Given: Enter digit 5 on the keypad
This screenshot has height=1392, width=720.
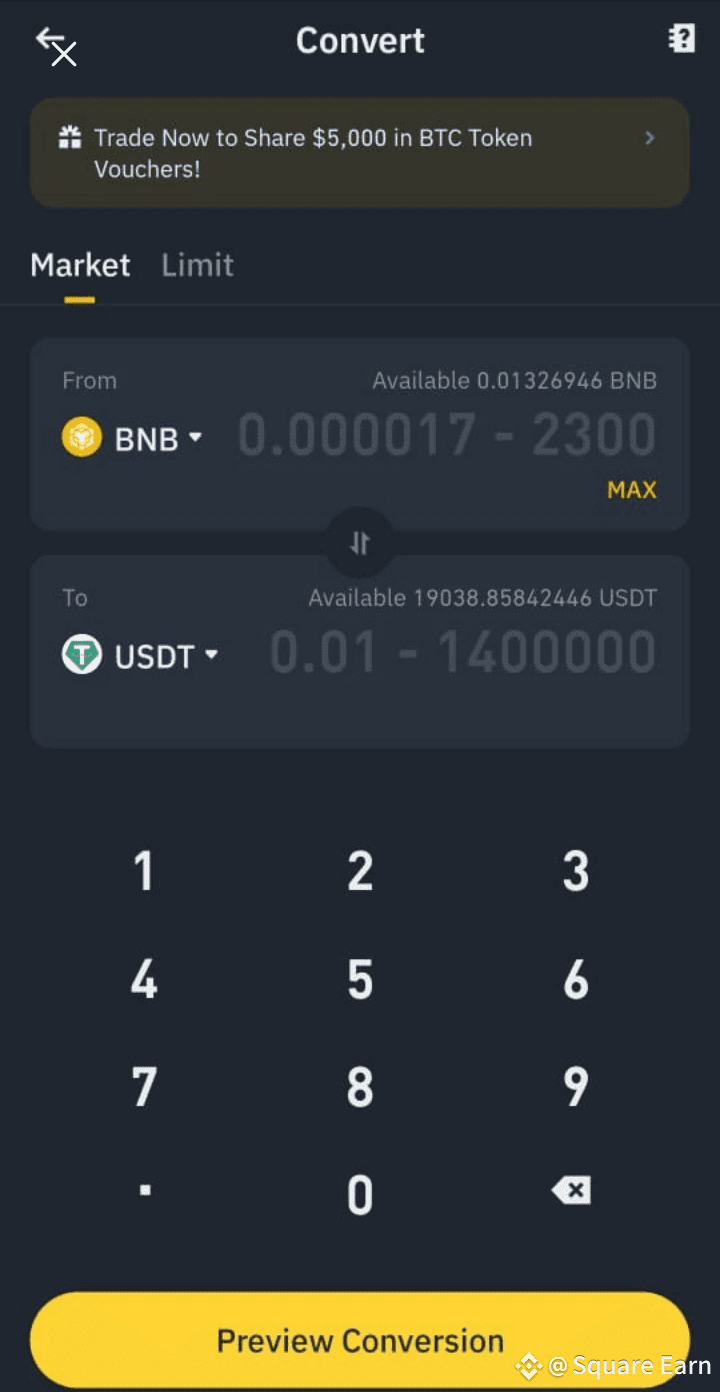Looking at the screenshot, I should [360, 980].
